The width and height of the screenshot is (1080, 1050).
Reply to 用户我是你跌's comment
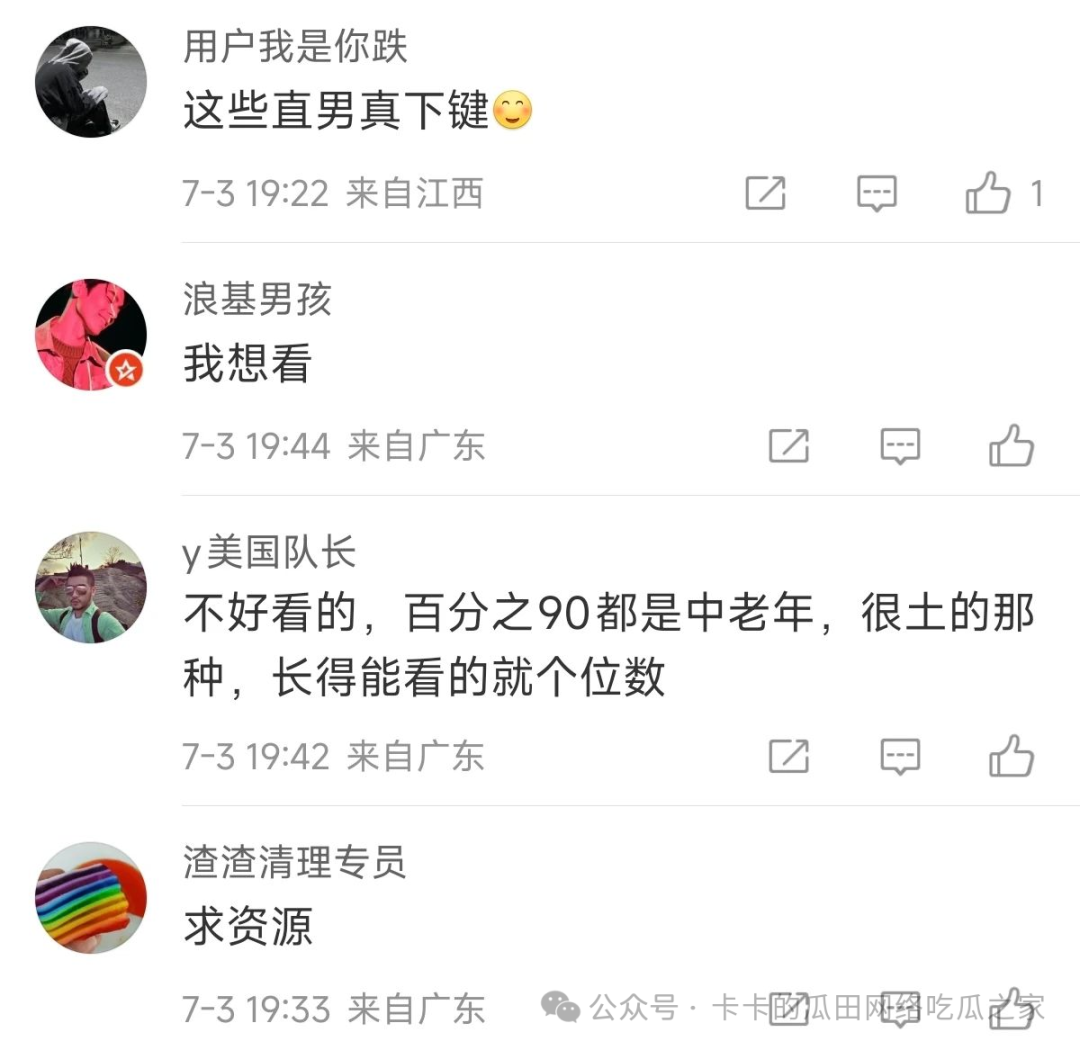pyautogui.click(x=877, y=193)
